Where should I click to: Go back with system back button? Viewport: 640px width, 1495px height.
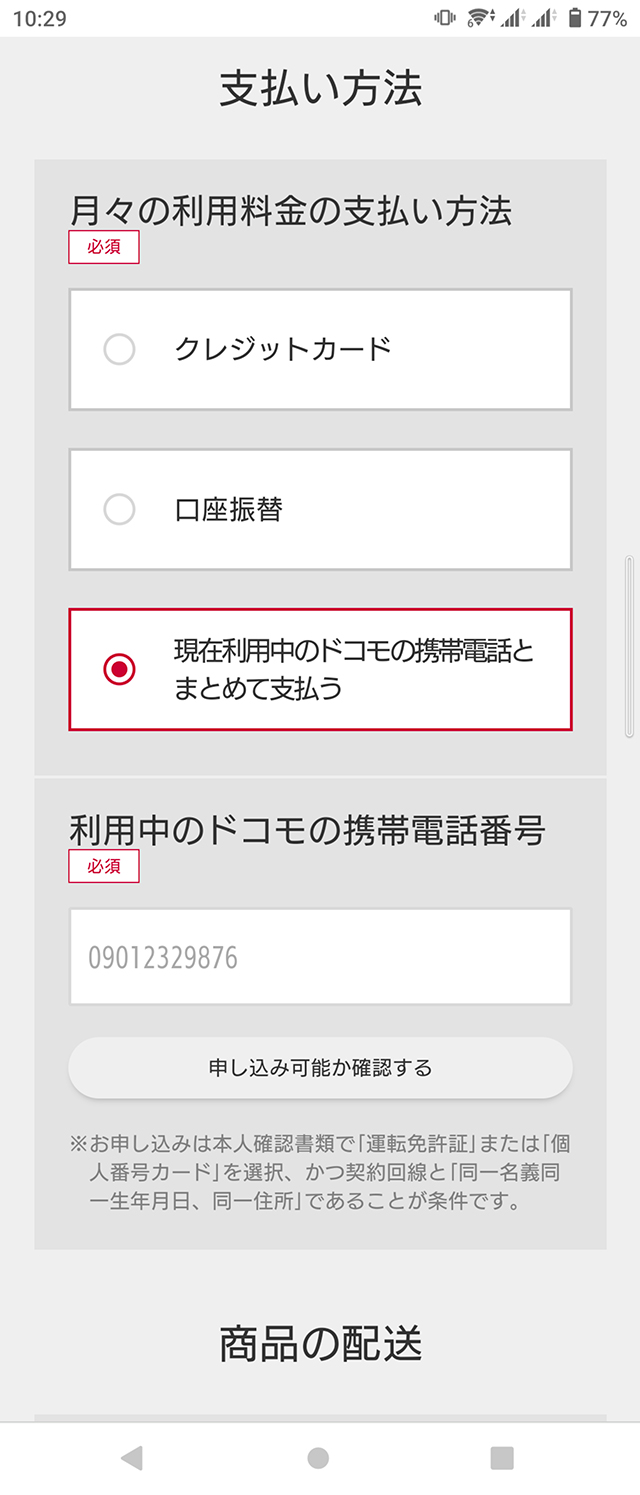coord(131,1458)
